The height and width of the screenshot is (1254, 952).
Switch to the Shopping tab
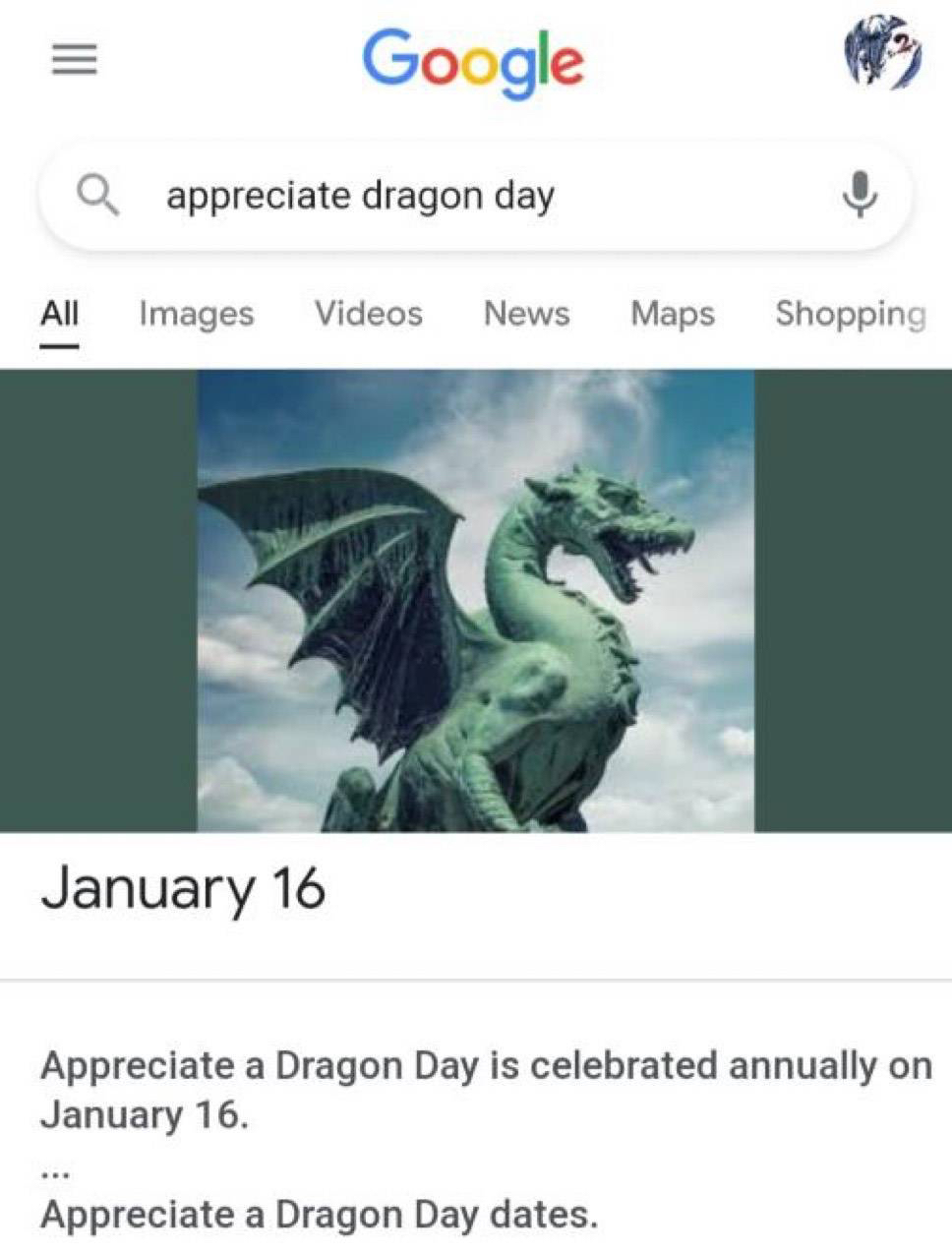click(850, 314)
